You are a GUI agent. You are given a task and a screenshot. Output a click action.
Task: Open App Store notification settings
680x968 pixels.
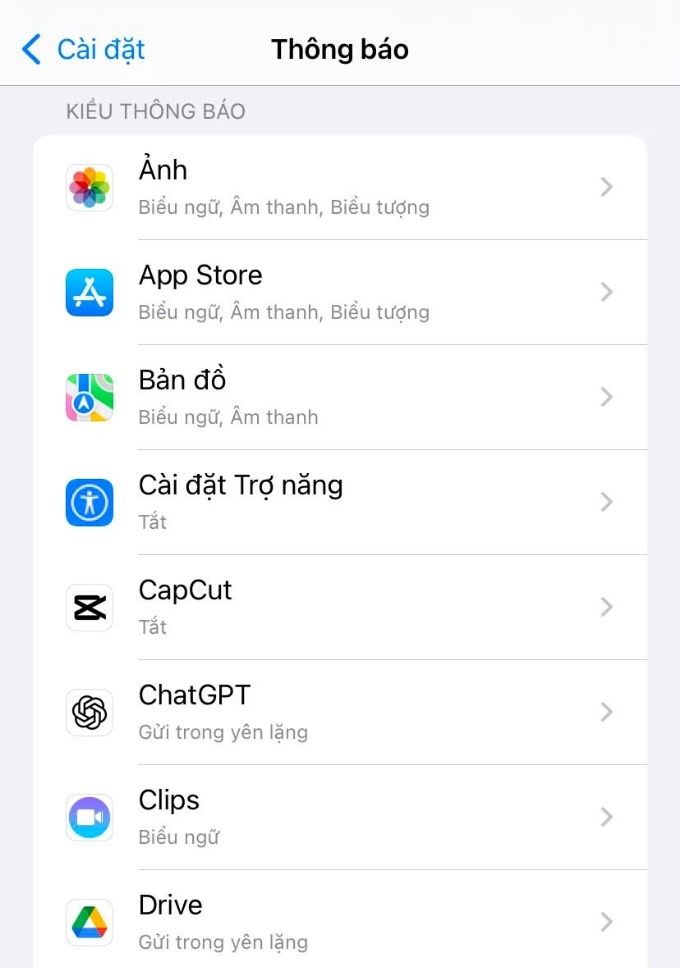(340, 292)
